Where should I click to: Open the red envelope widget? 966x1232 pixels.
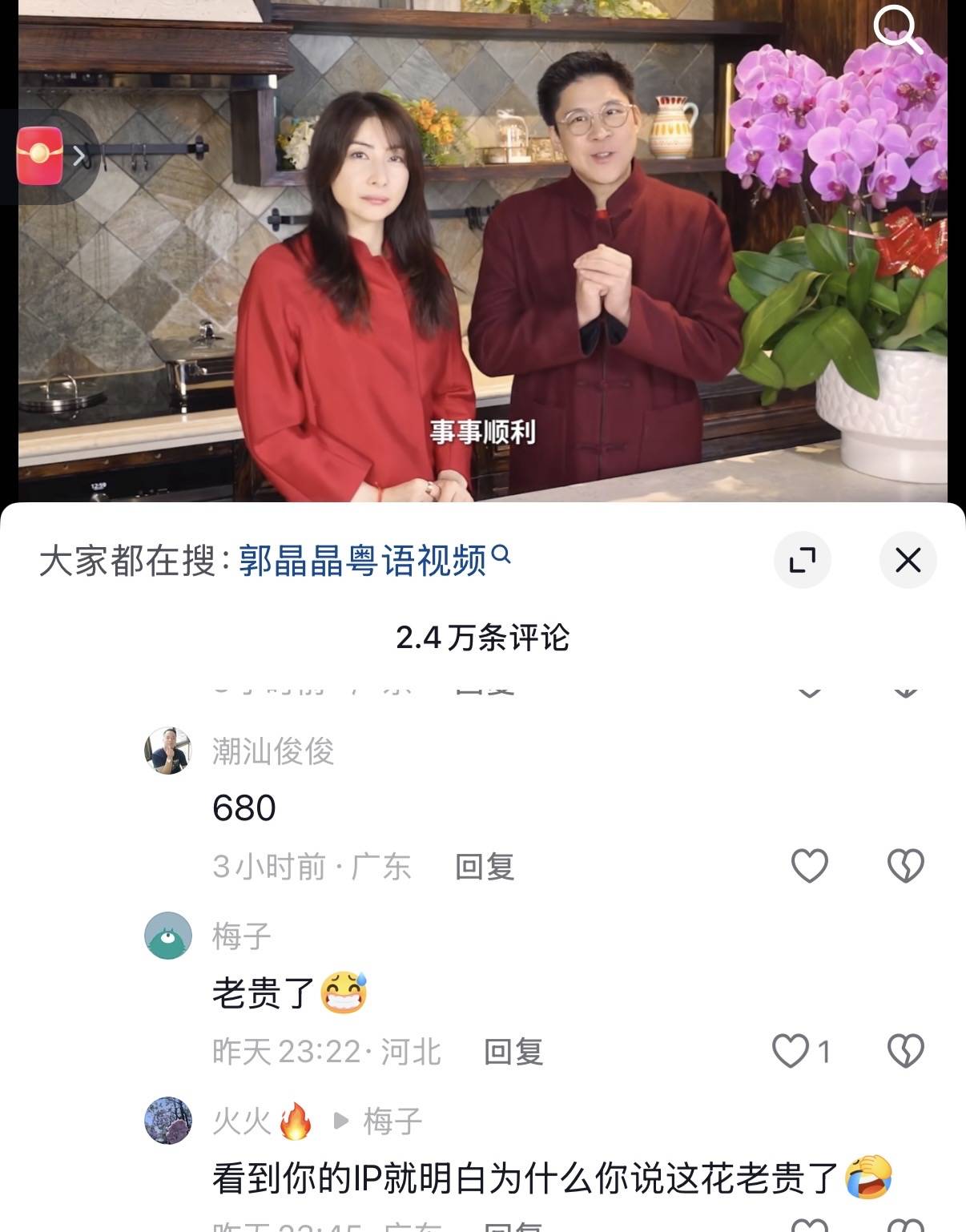[x=40, y=155]
